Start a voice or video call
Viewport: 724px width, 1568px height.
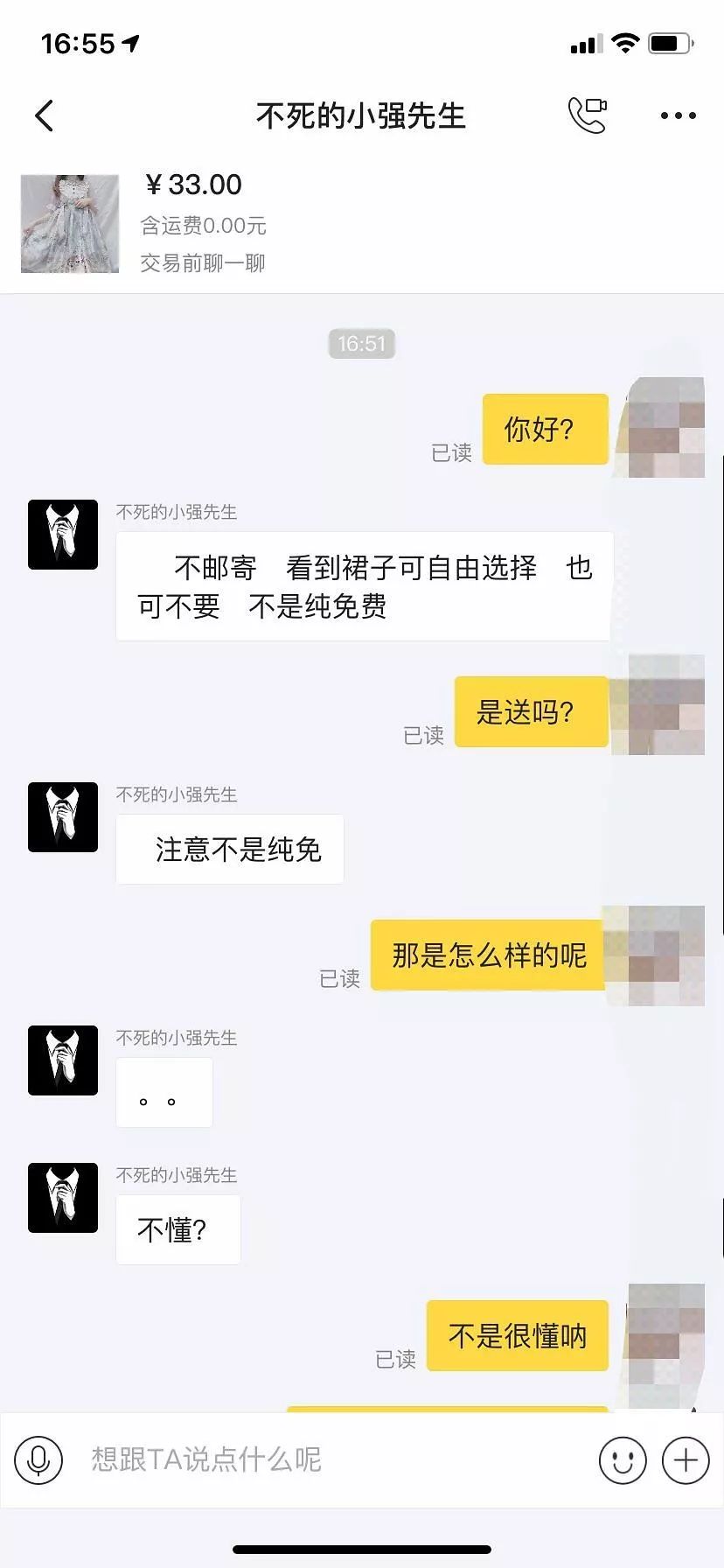[588, 115]
